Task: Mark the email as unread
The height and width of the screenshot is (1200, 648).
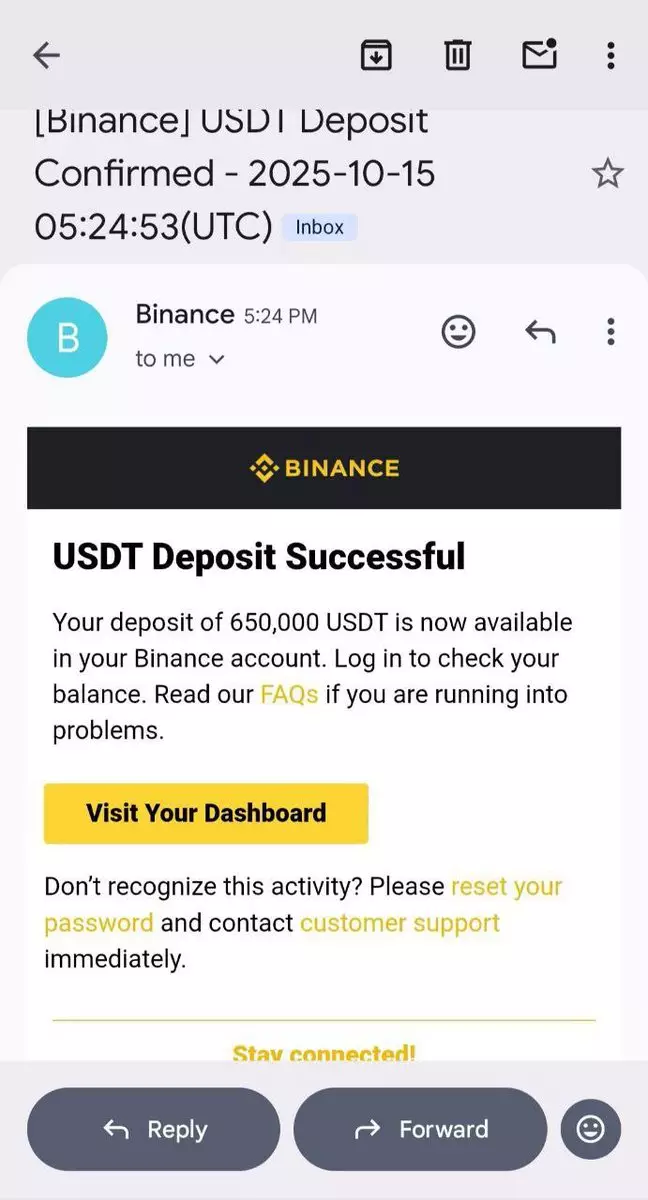Action: pos(539,56)
